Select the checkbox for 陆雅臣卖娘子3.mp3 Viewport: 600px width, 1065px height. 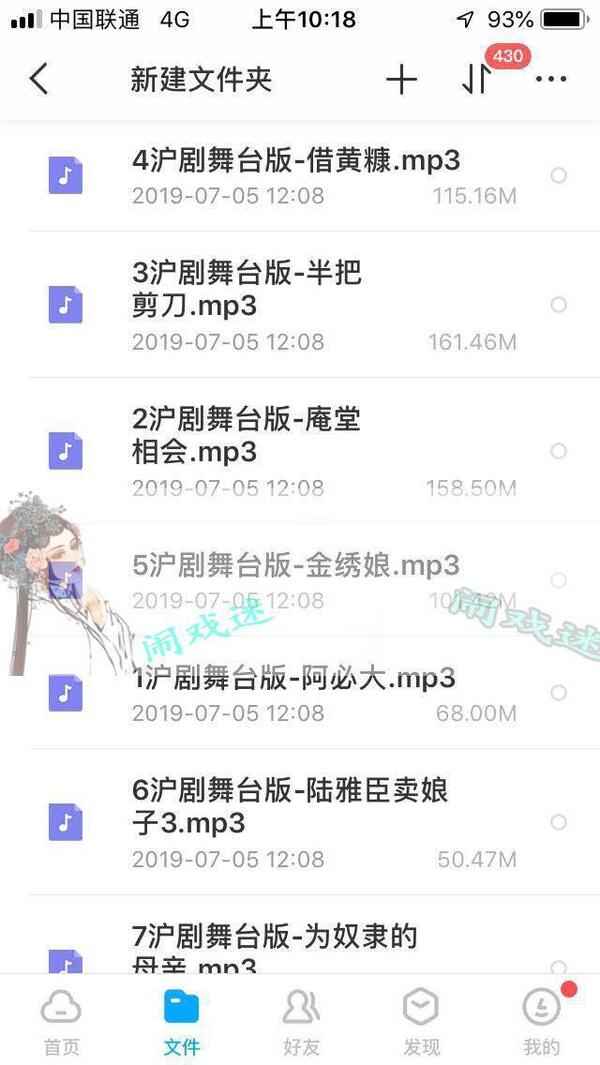[559, 822]
